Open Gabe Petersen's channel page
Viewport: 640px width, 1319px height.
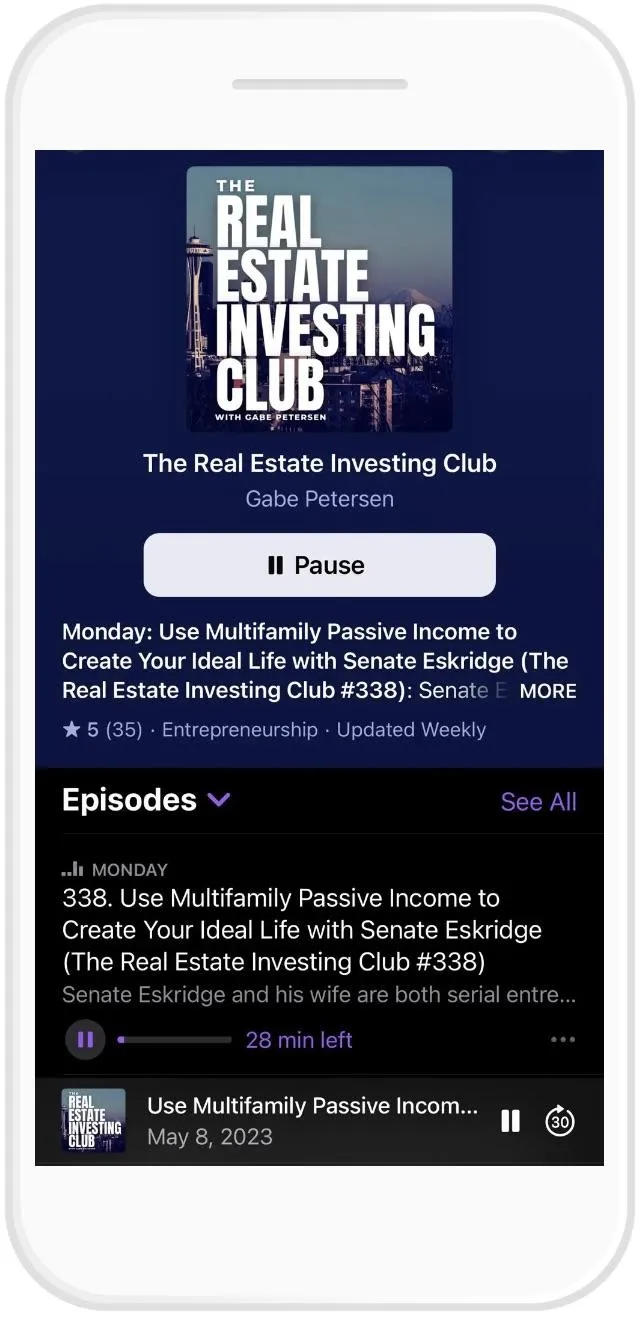(x=319, y=499)
